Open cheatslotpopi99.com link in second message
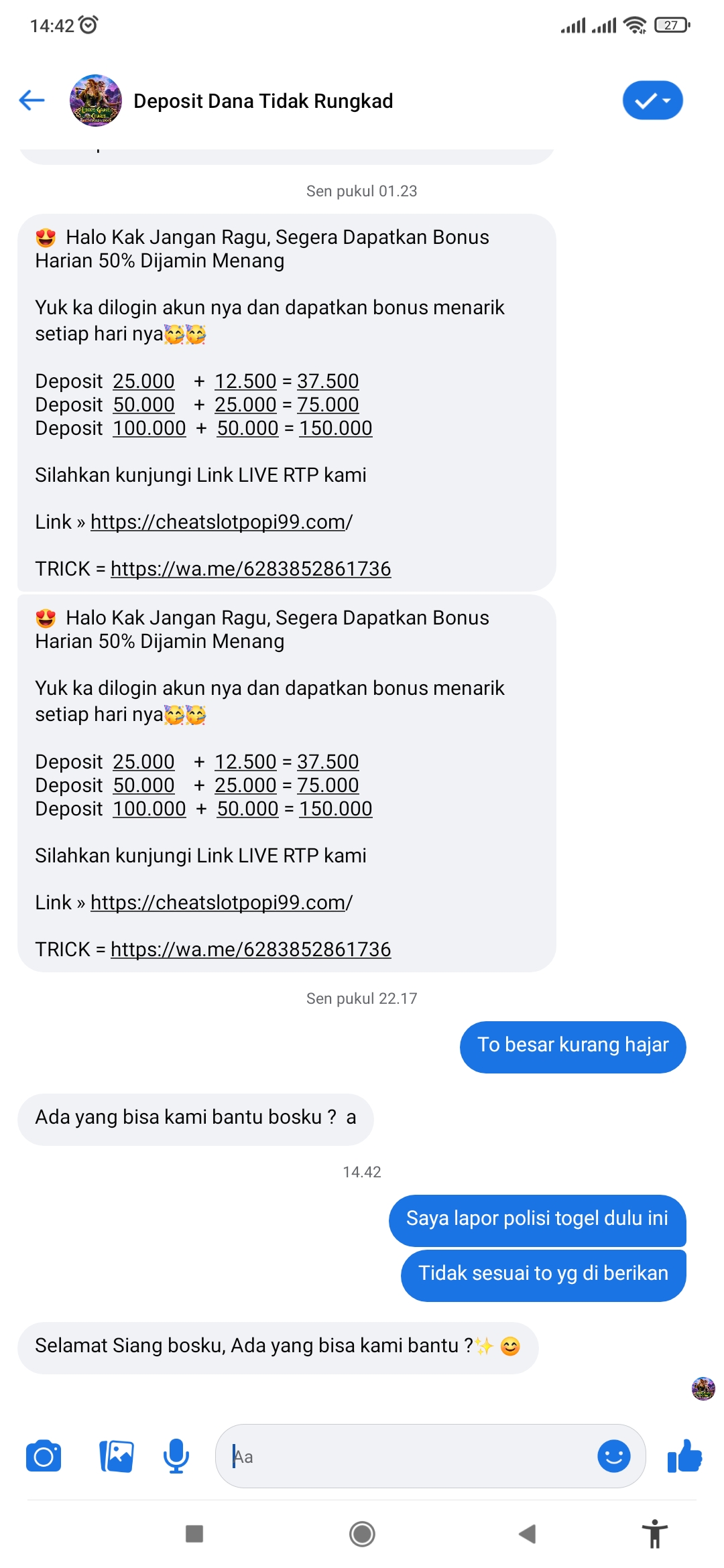The height and width of the screenshot is (1568, 724). (x=221, y=903)
